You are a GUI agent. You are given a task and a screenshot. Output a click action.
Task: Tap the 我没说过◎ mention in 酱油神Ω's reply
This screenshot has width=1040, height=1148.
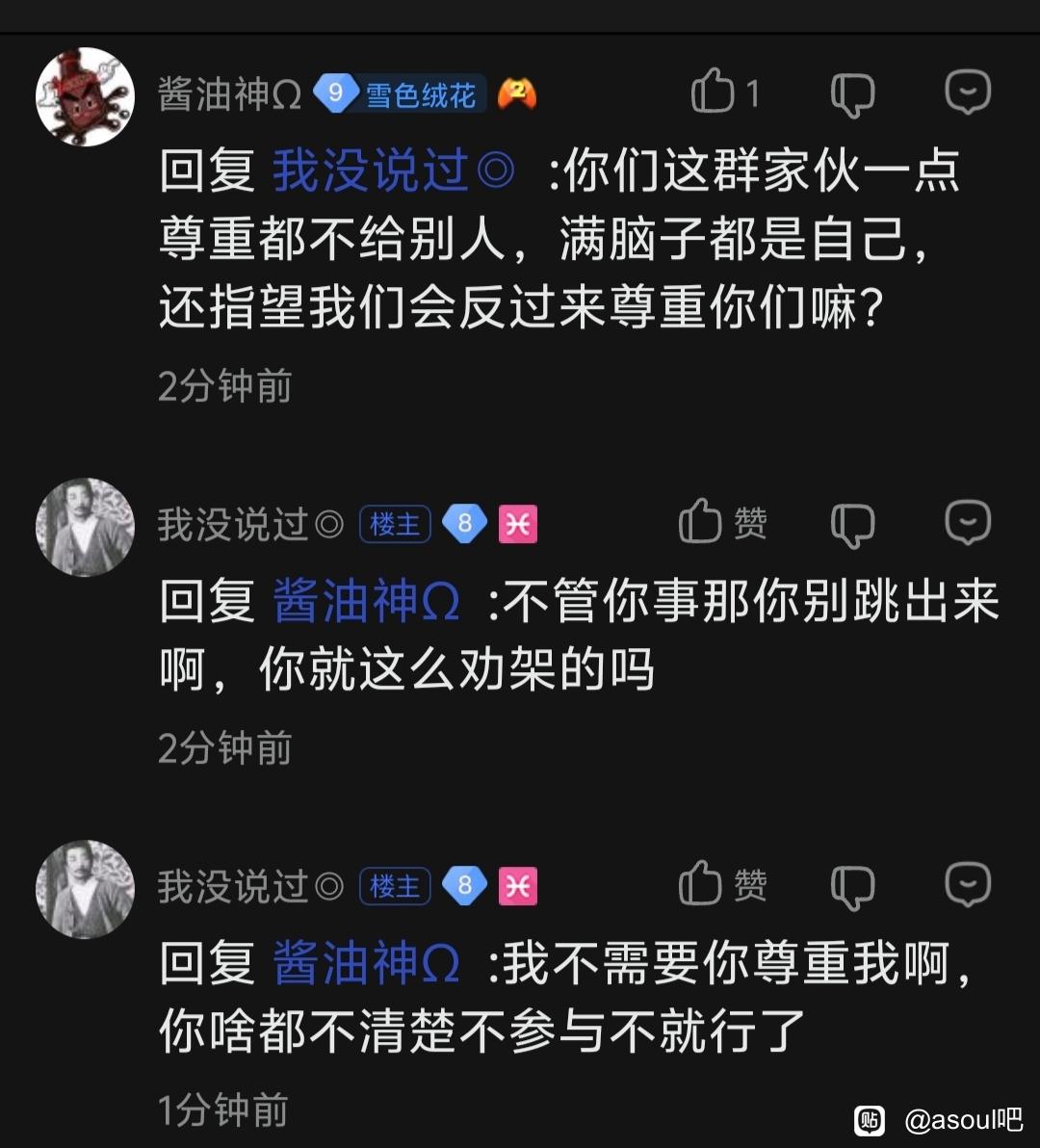(x=394, y=171)
